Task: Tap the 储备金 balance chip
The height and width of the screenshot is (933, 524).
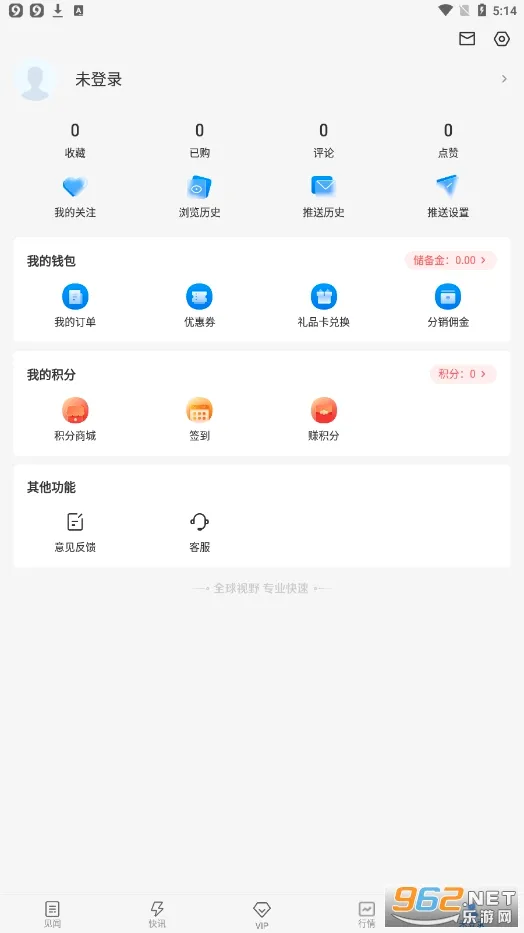Action: tap(451, 260)
